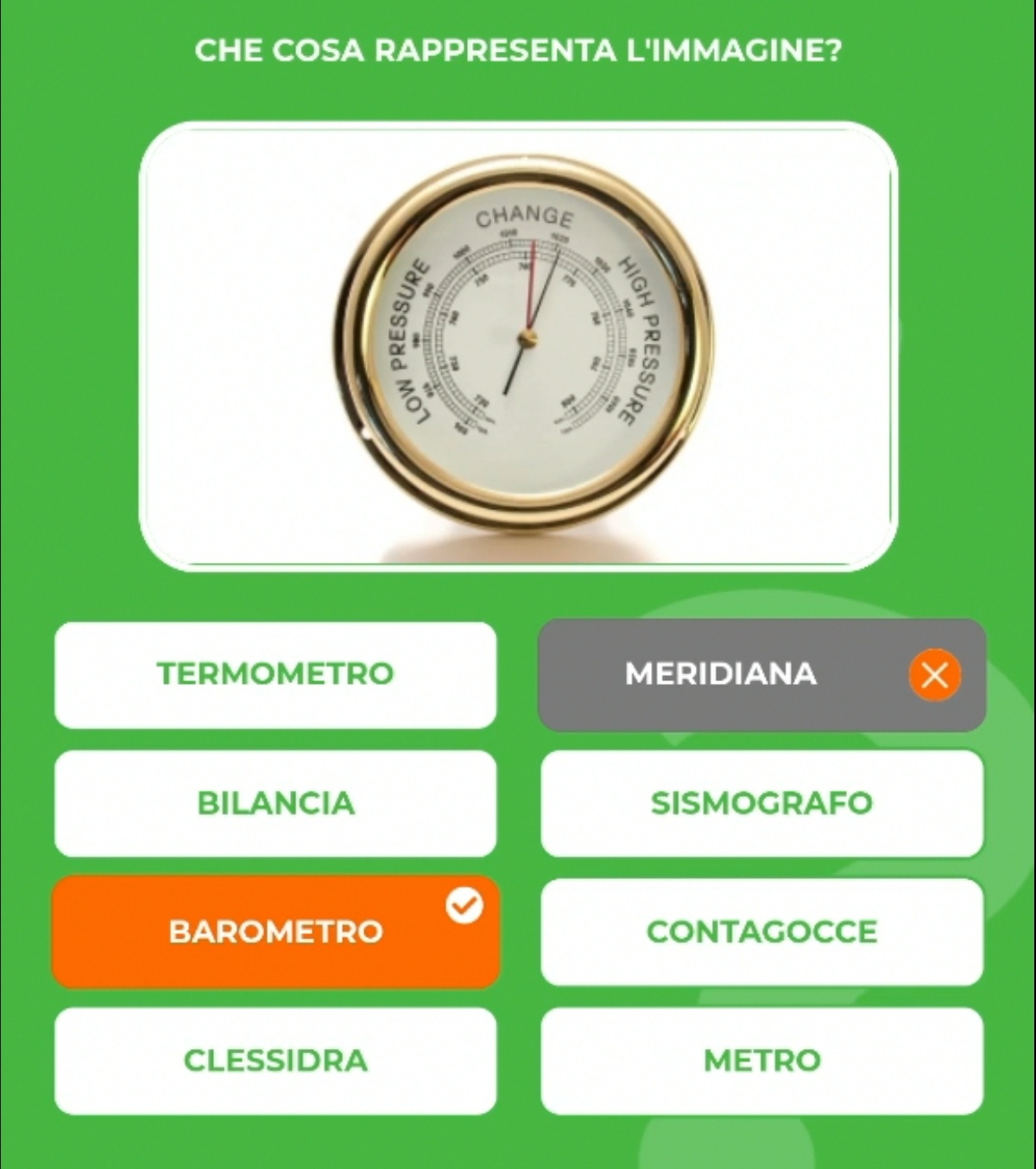Choose the CONTAGOCCE option
Viewport: 1036px width, 1169px height.
tap(761, 932)
